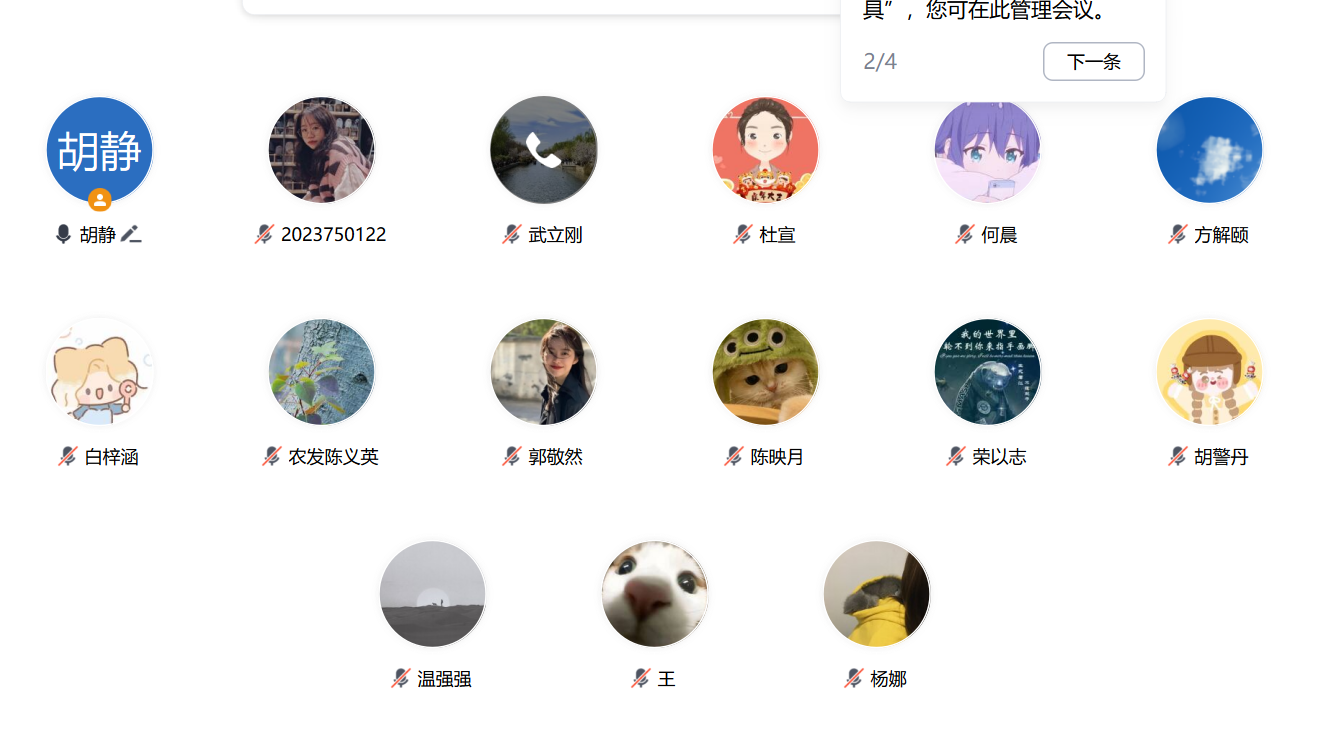This screenshot has width=1325, height=741.
Task: Select participant 白梓涵's avatar
Action: 100,372
